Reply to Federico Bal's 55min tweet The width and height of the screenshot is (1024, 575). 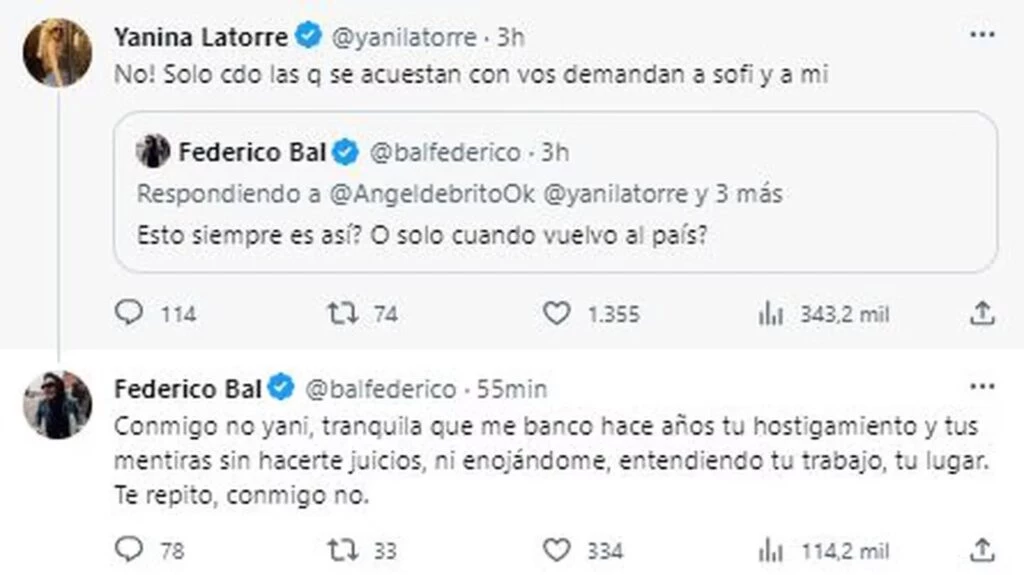130,550
